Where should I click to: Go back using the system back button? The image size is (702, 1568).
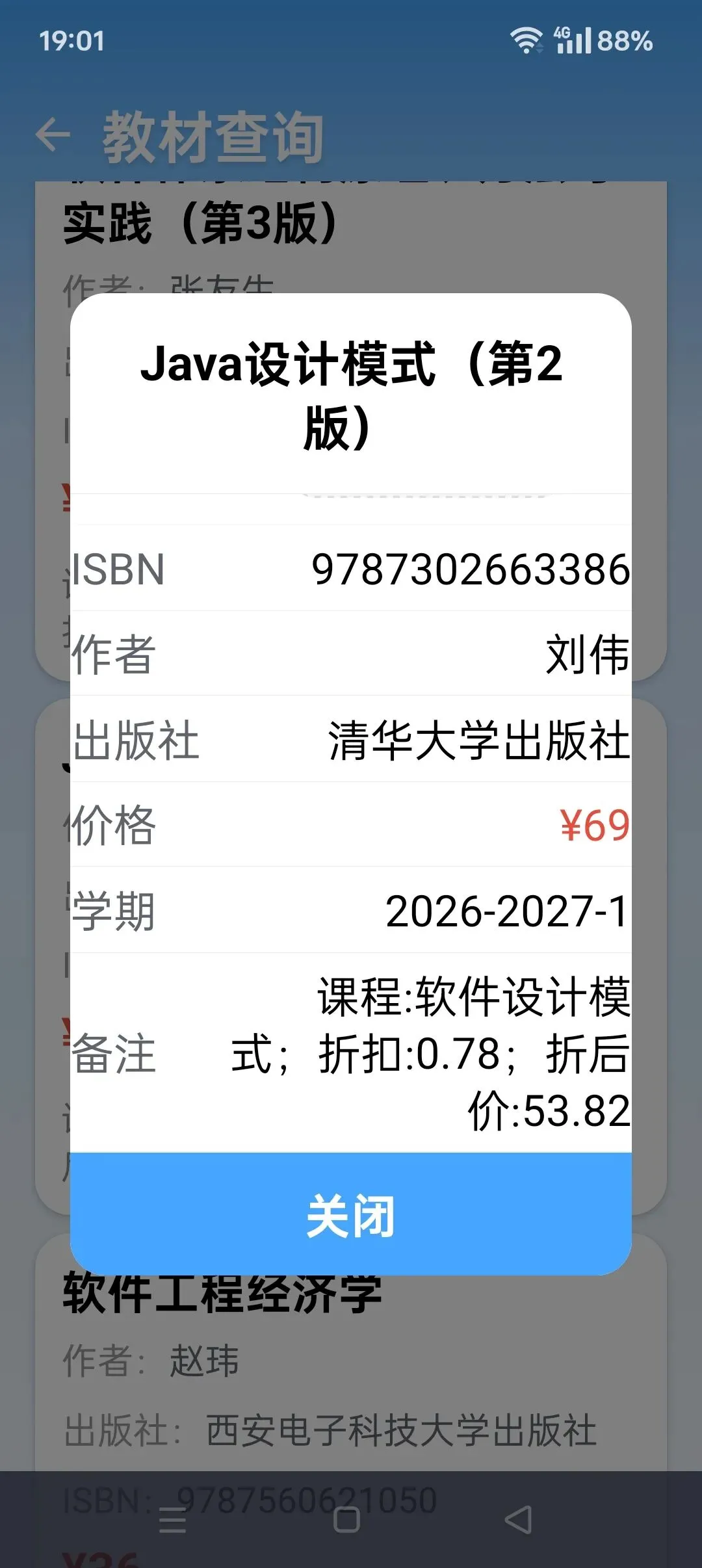[518, 1519]
